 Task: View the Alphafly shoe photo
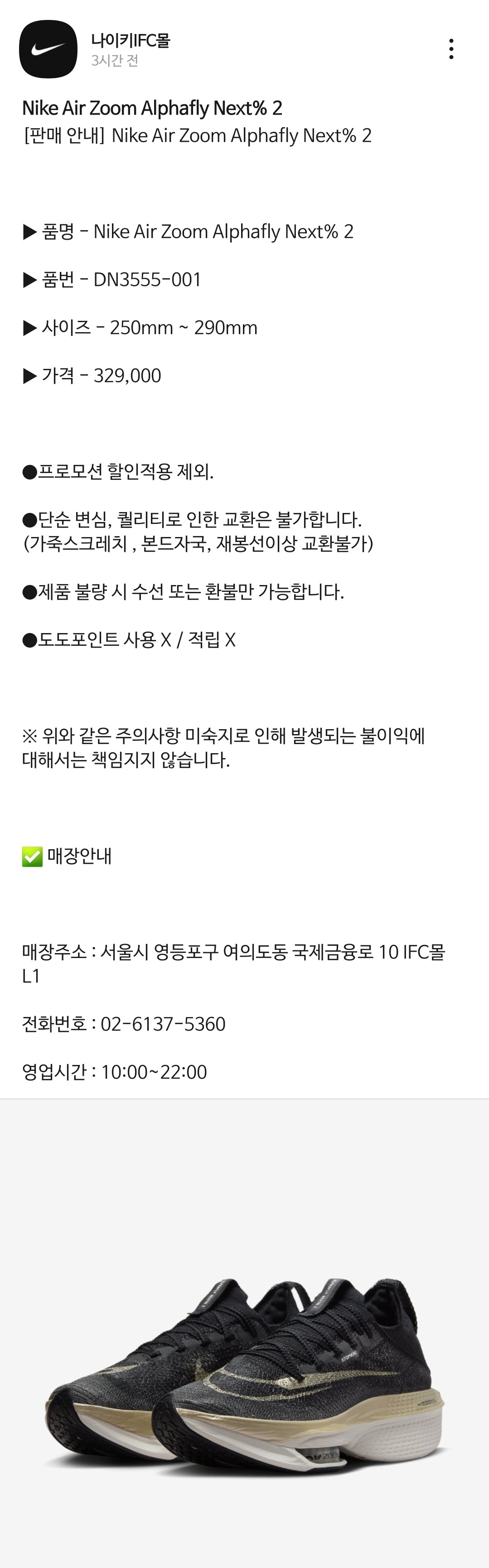click(x=245, y=1376)
